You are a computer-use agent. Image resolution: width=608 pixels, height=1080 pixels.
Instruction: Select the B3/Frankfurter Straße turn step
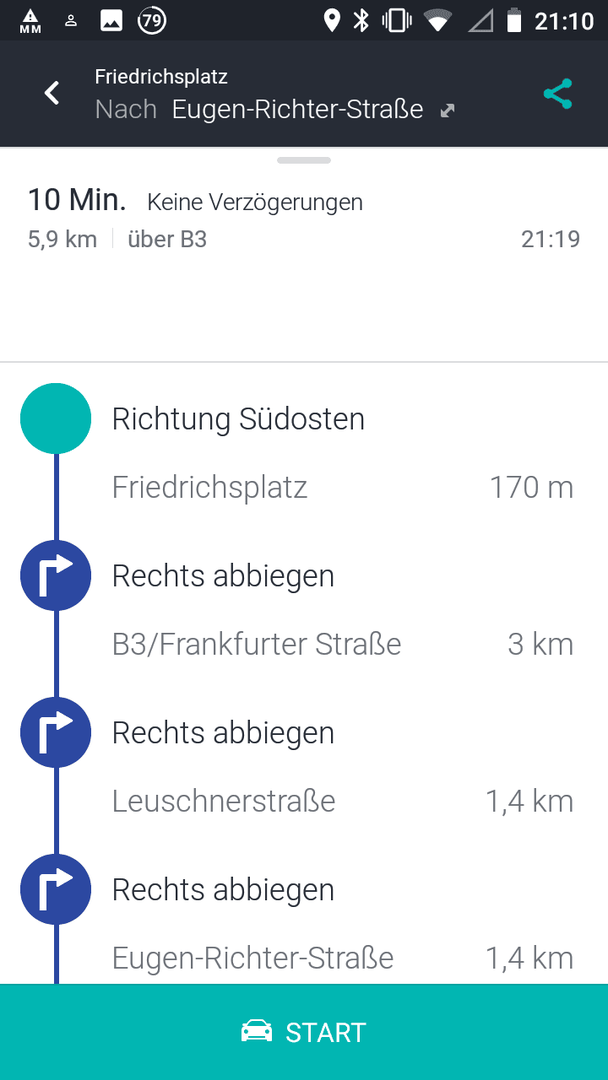304,610
